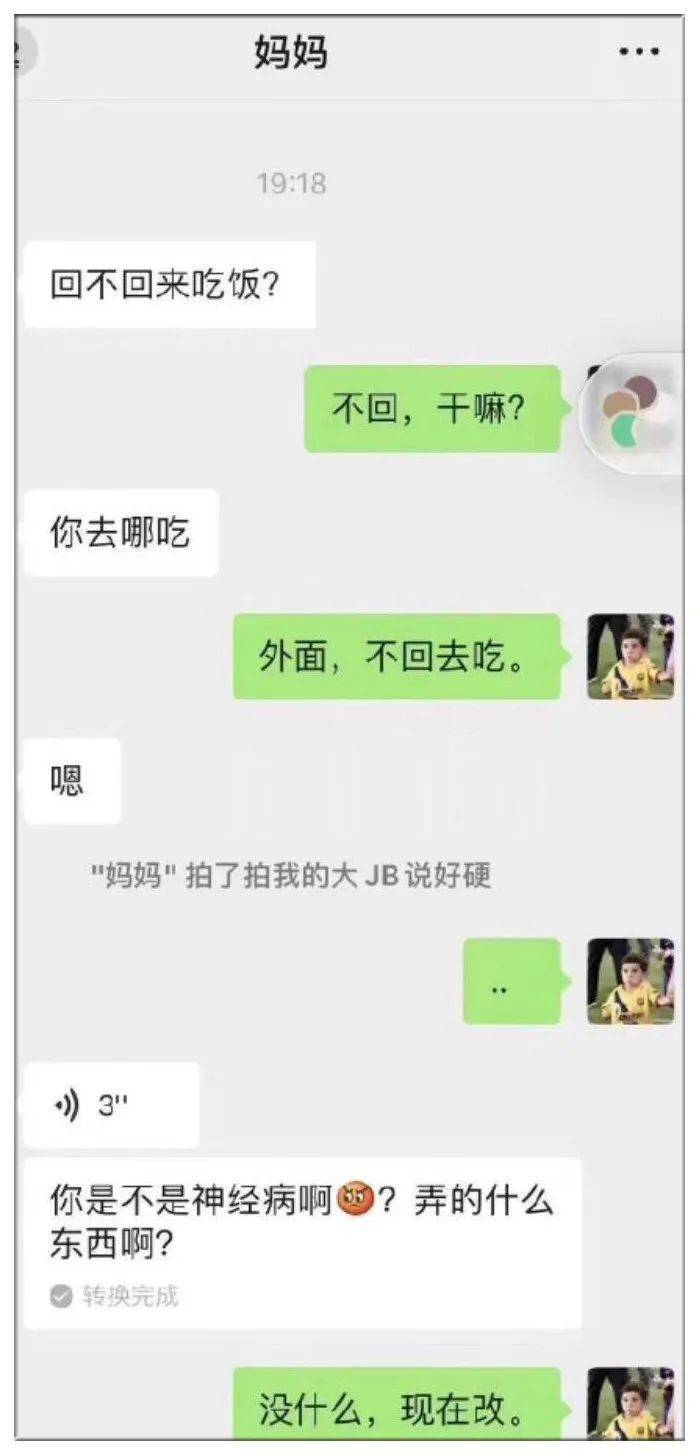Open the chat overflow menu

pyautogui.click(x=638, y=52)
